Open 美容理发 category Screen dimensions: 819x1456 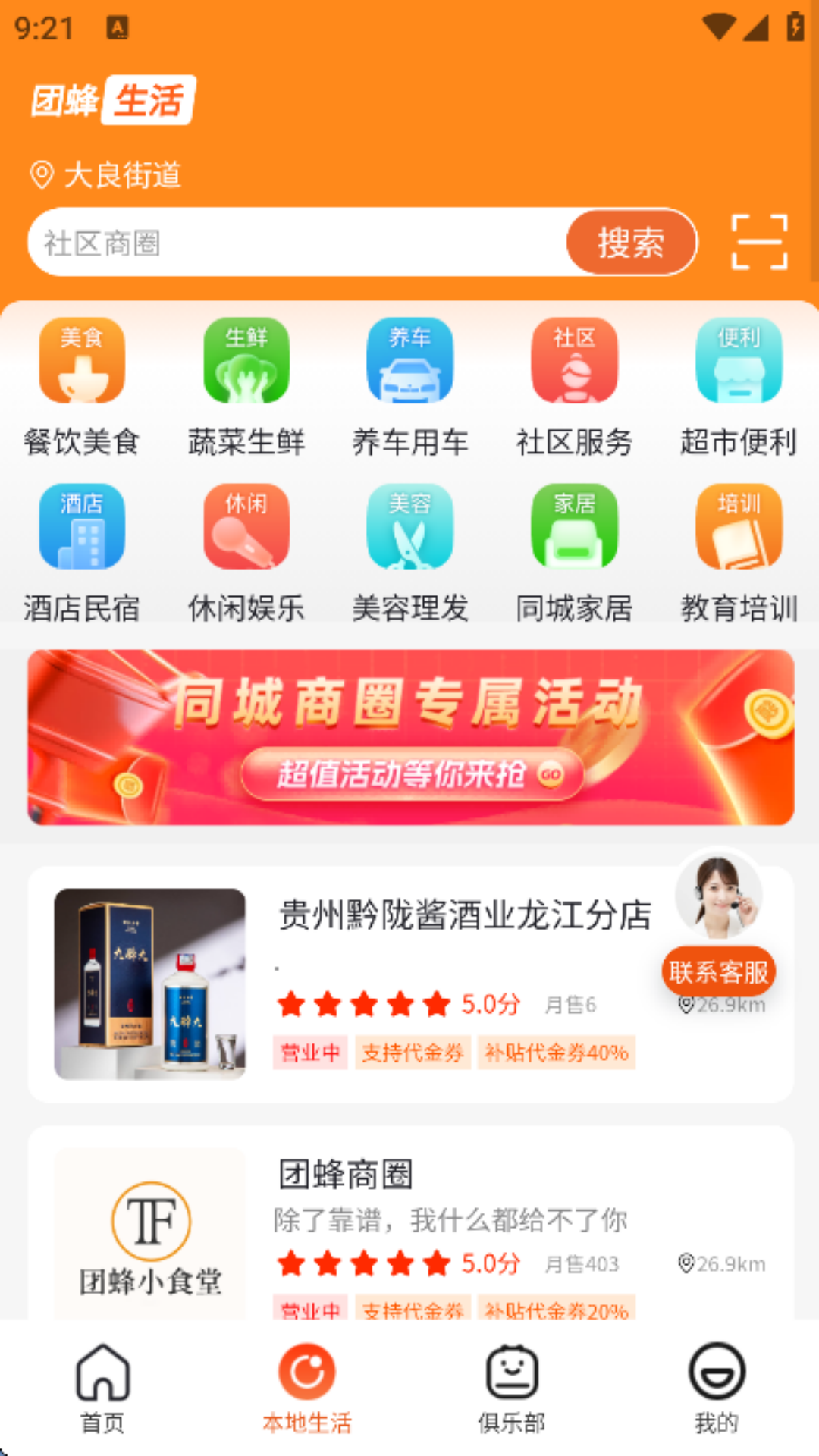(409, 554)
